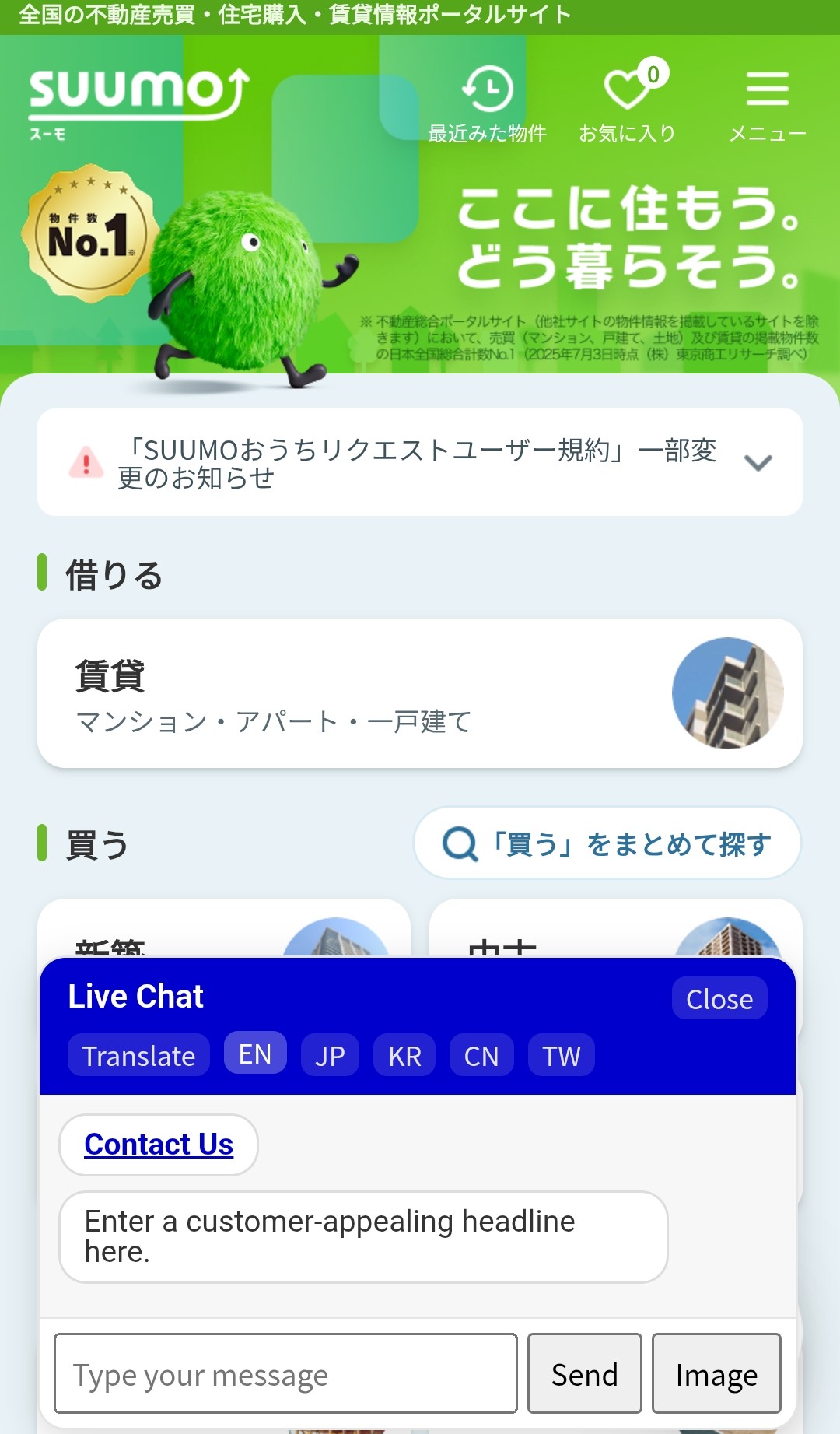Tap「買う」をまとめて探す search button
This screenshot has width=840, height=1434.
[x=607, y=843]
